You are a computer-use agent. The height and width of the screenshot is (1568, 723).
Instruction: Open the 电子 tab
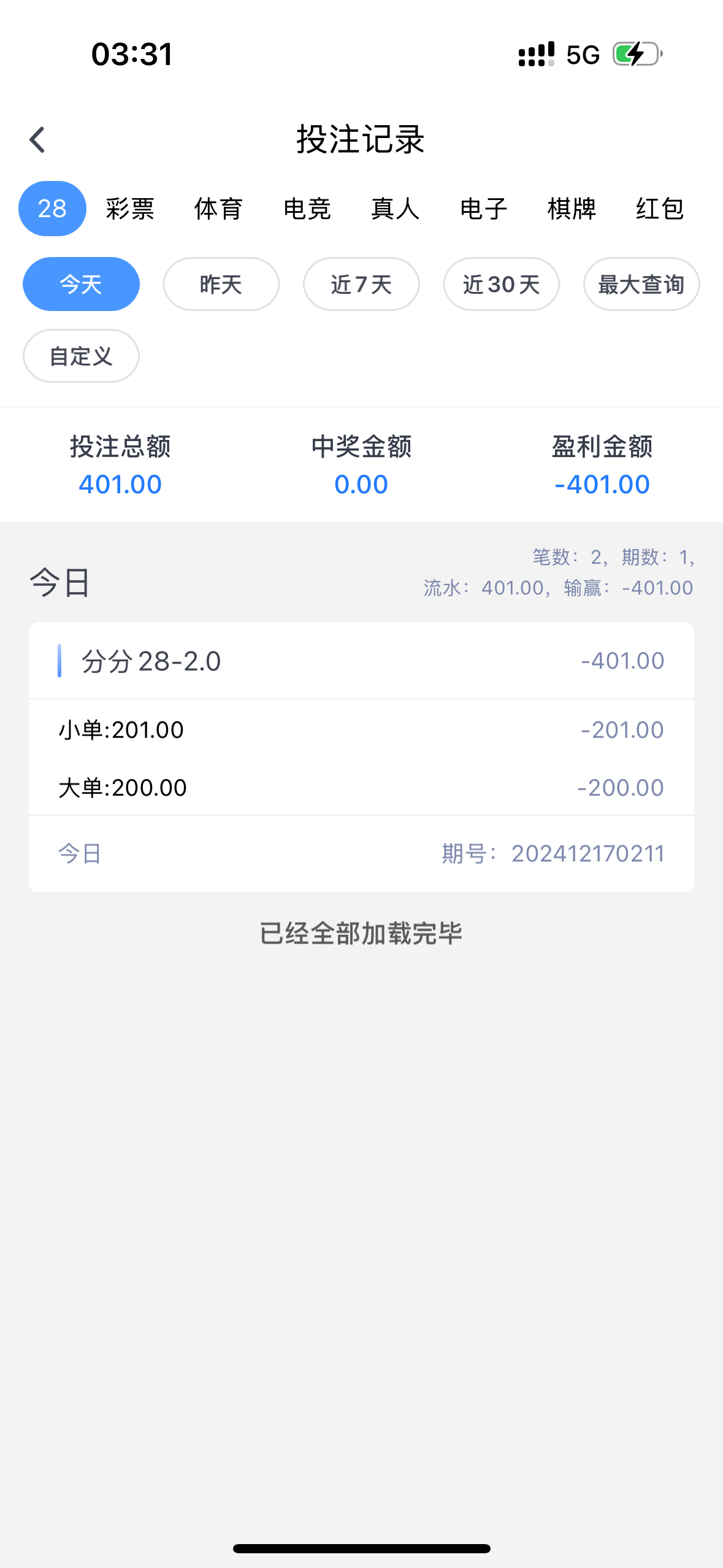pyautogui.click(x=484, y=209)
